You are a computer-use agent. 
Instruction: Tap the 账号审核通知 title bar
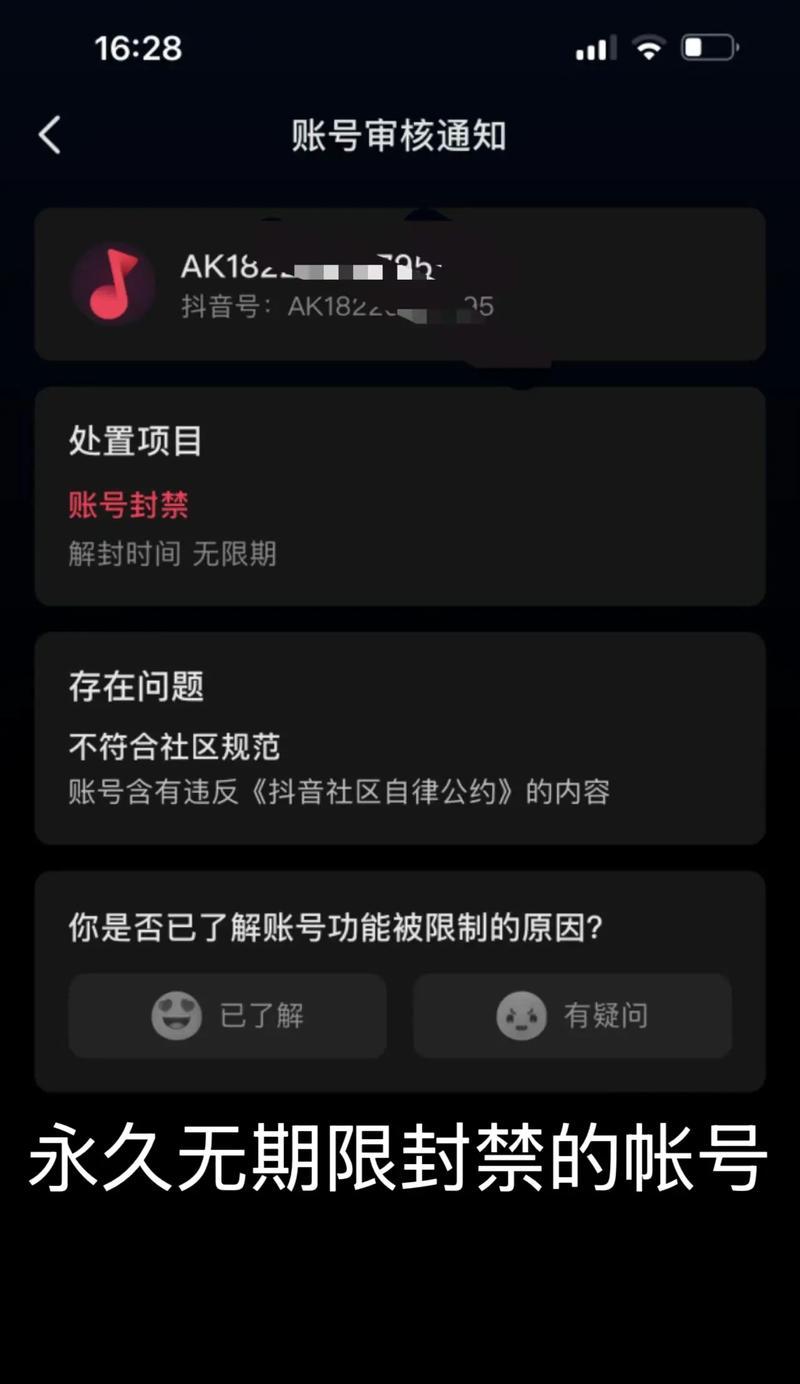400,134
